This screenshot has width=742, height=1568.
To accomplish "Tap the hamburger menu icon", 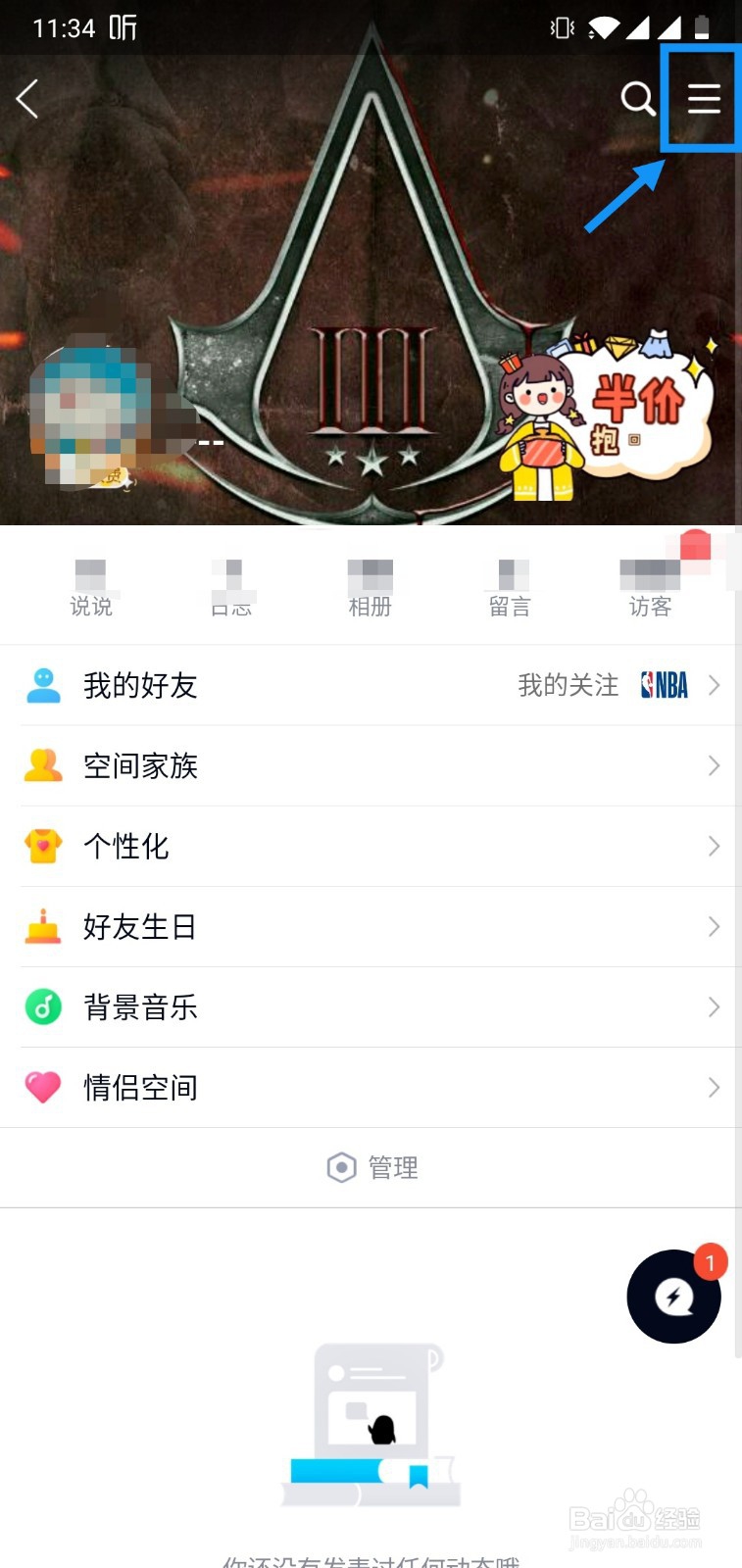I will (701, 99).
